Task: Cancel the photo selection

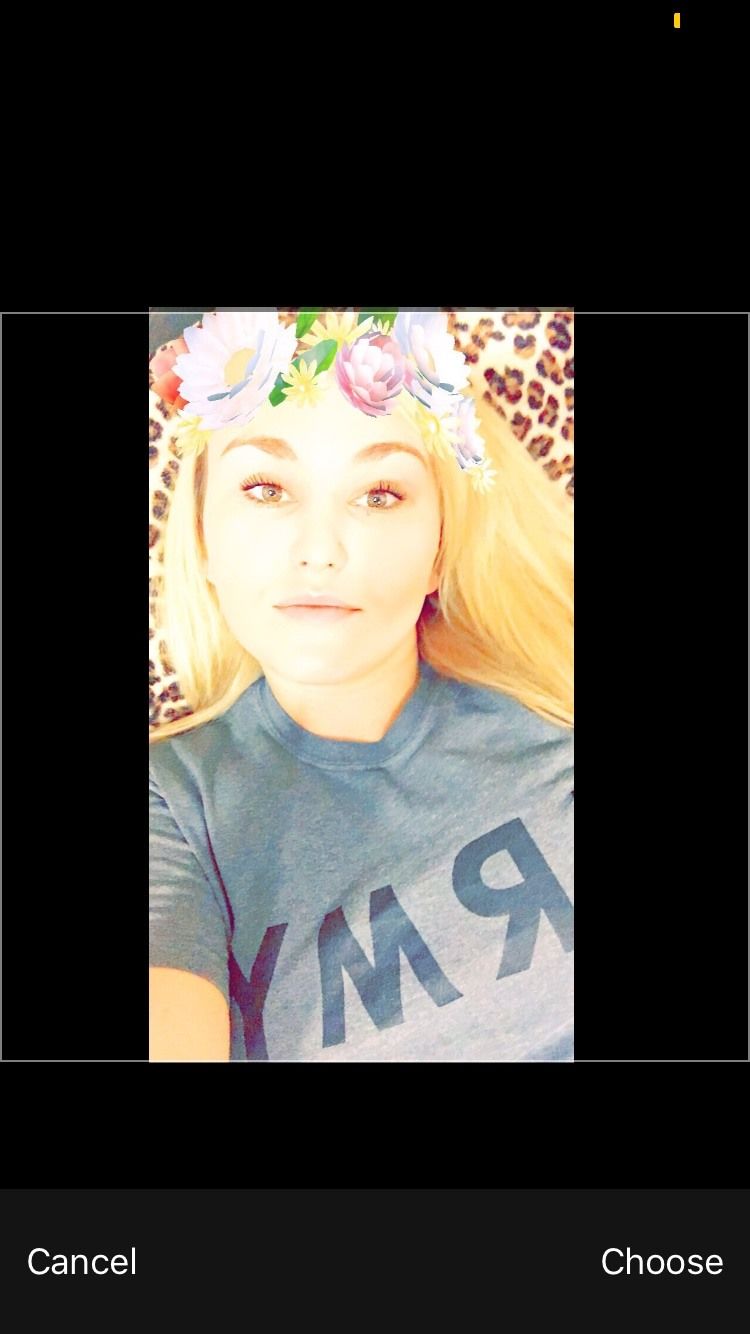Action: pyautogui.click(x=82, y=1262)
